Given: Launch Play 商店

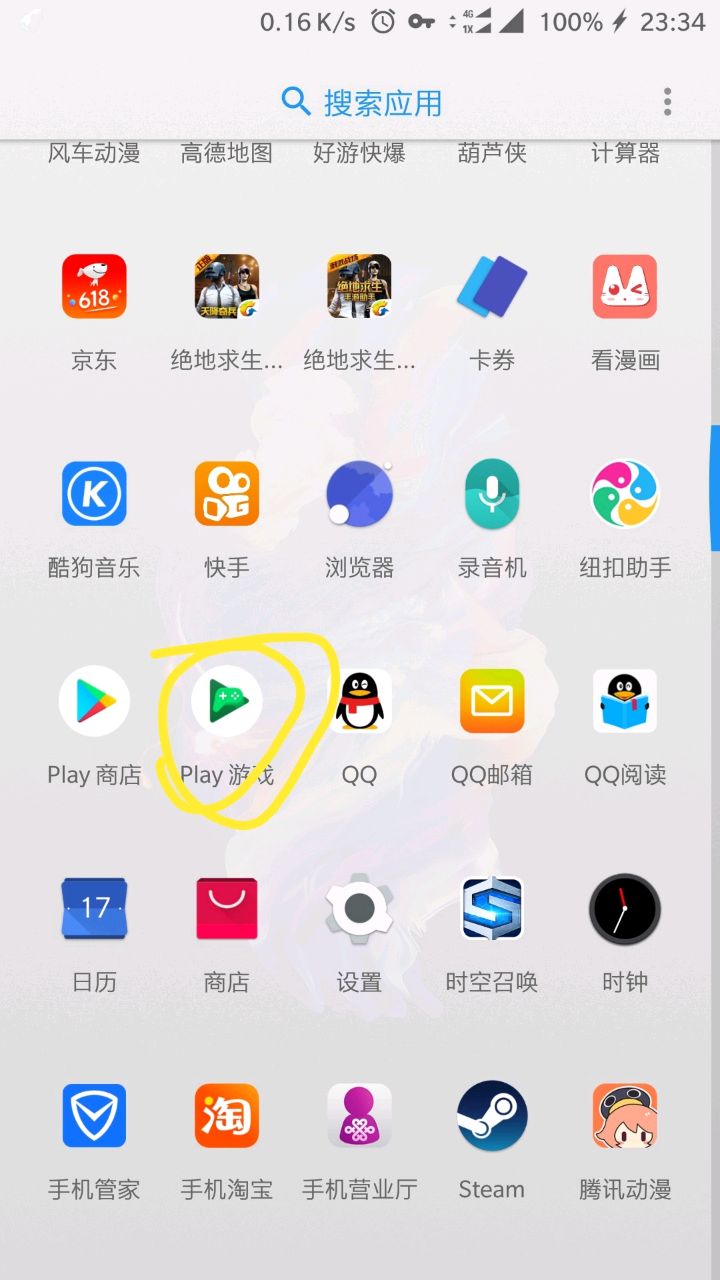Looking at the screenshot, I should coord(94,701).
